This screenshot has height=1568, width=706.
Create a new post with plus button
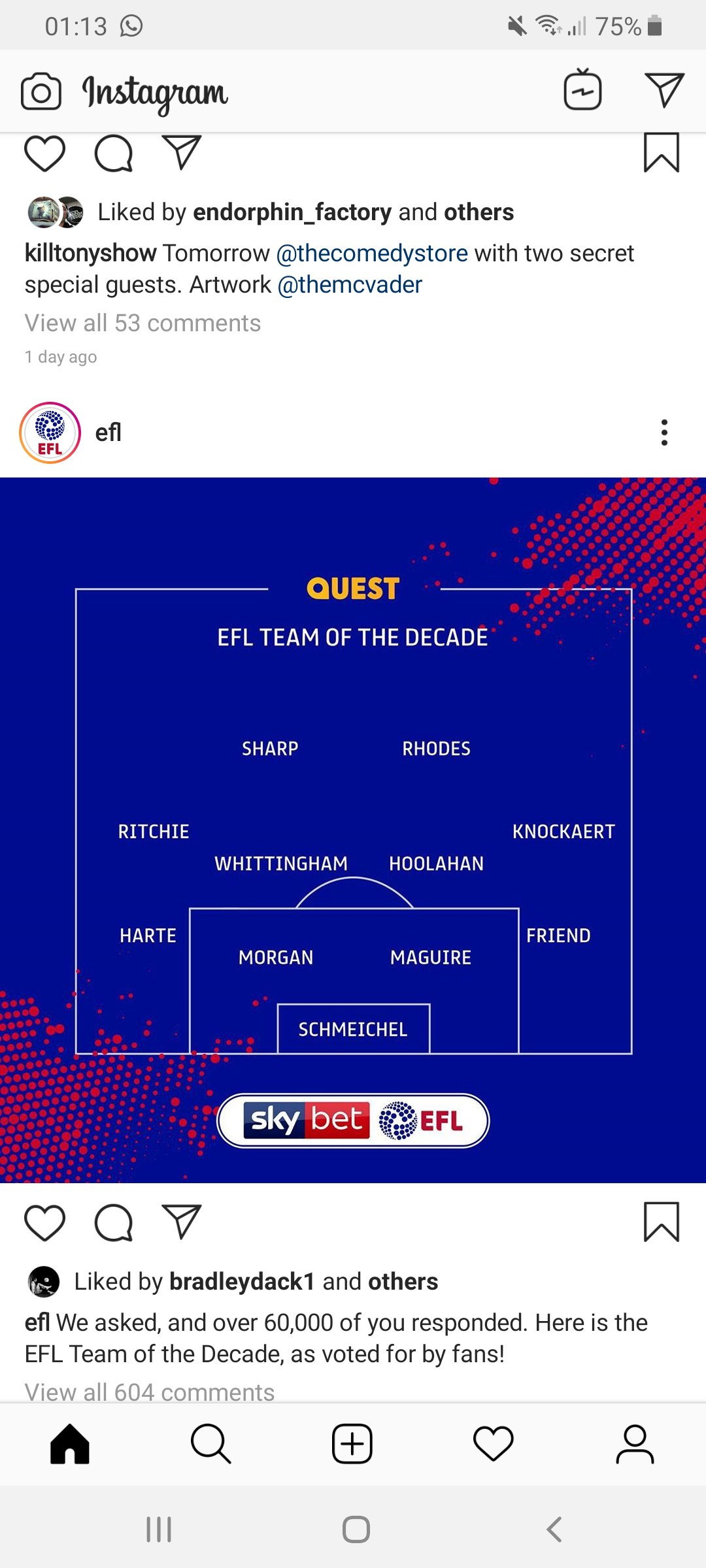click(352, 1444)
